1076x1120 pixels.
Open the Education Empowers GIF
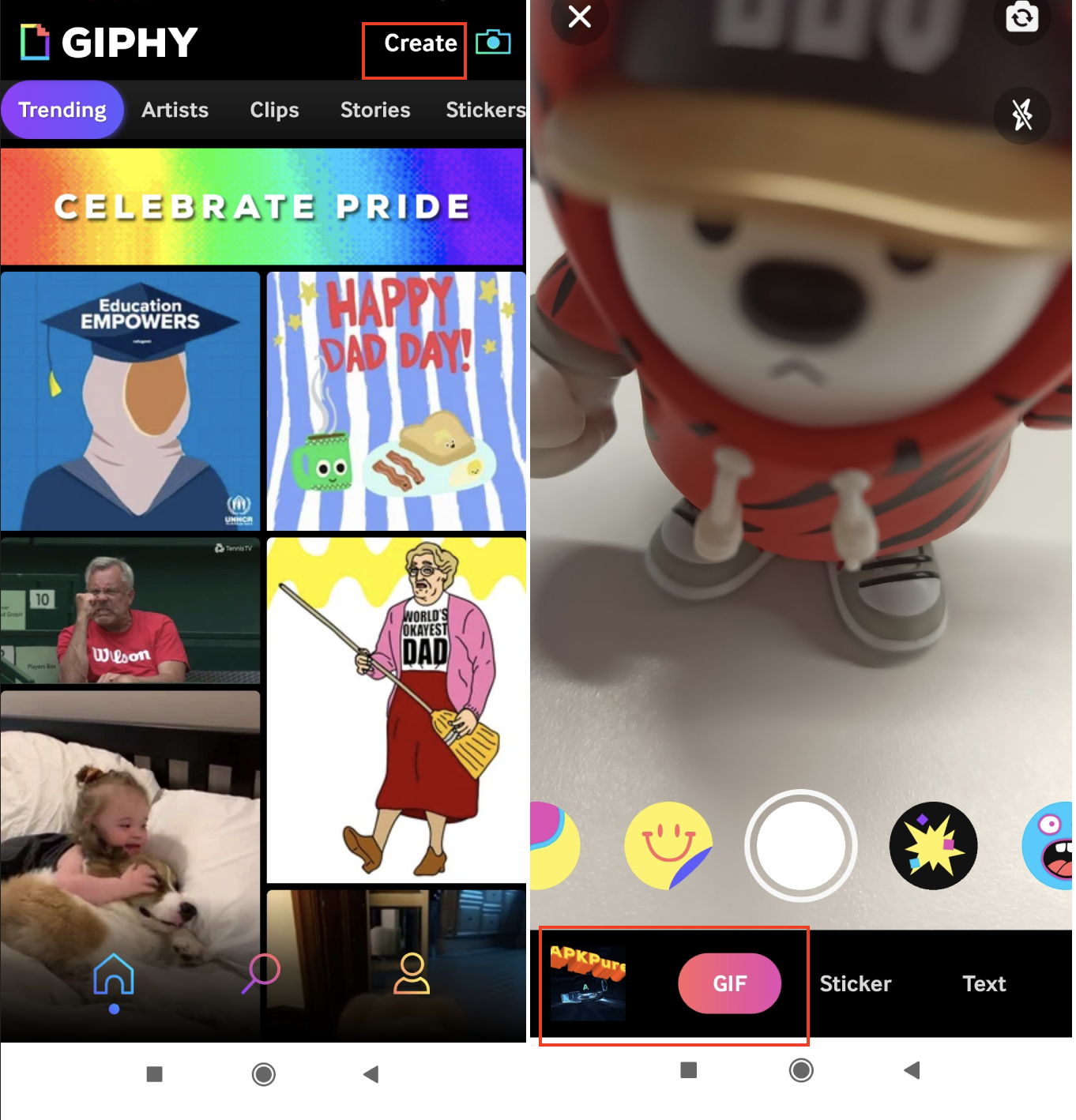(x=130, y=401)
